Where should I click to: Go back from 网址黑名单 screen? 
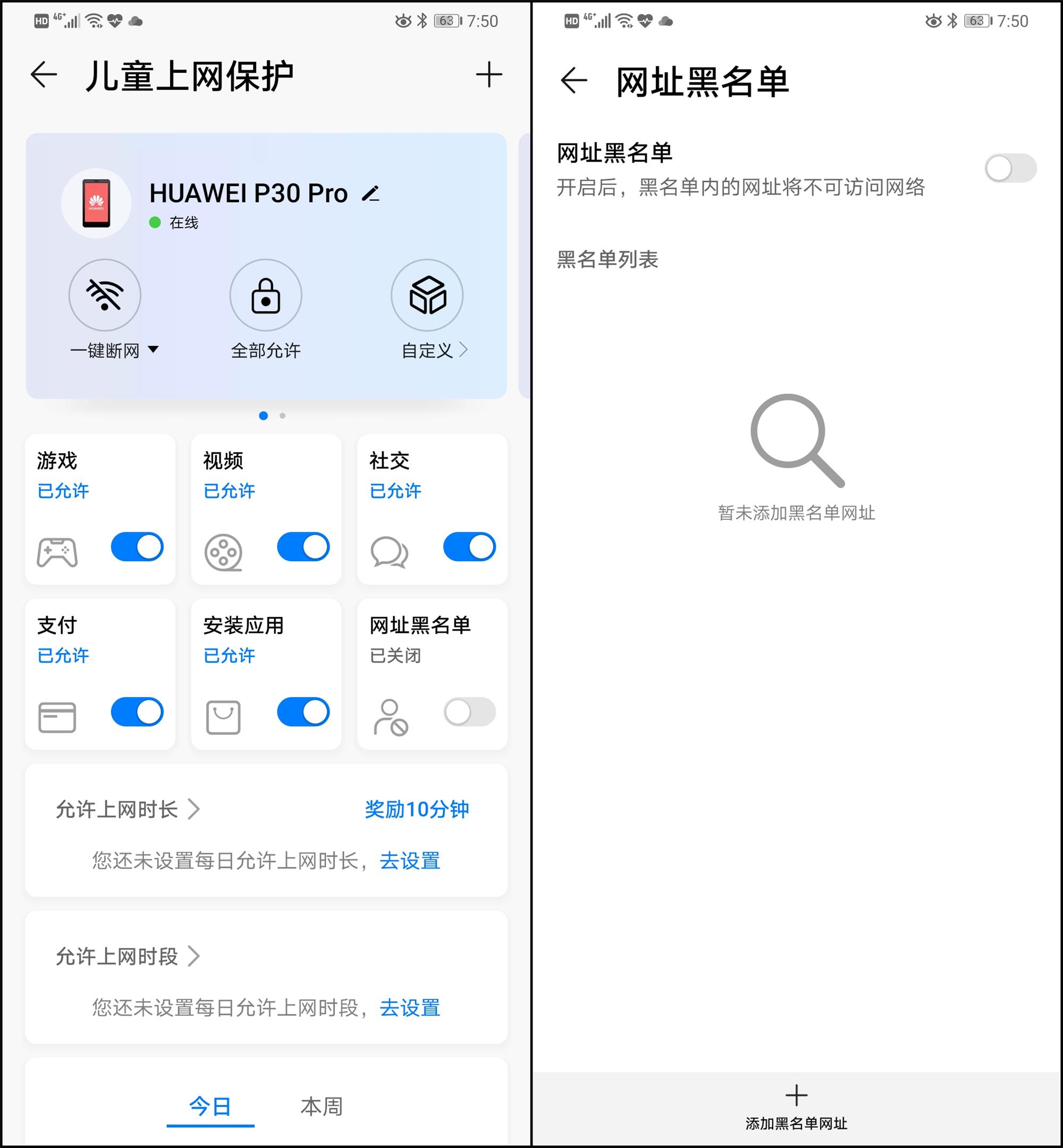click(574, 80)
